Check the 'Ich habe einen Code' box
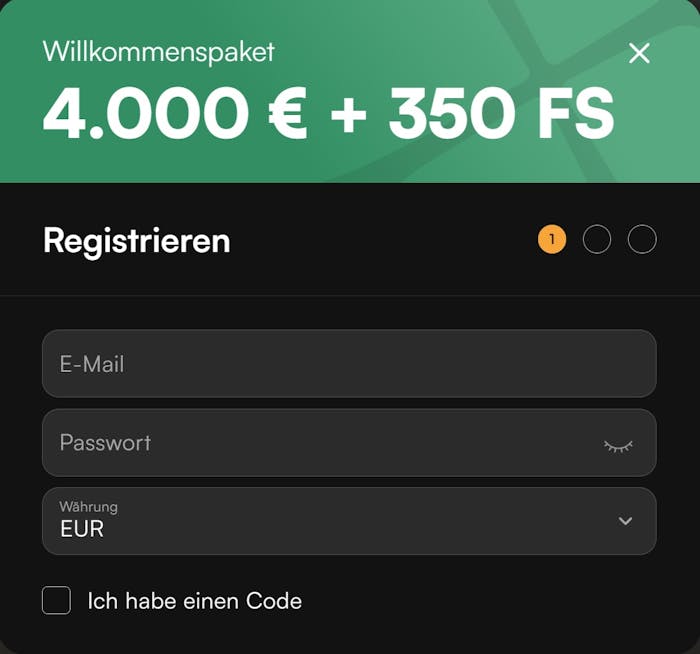 pyautogui.click(x=56, y=601)
